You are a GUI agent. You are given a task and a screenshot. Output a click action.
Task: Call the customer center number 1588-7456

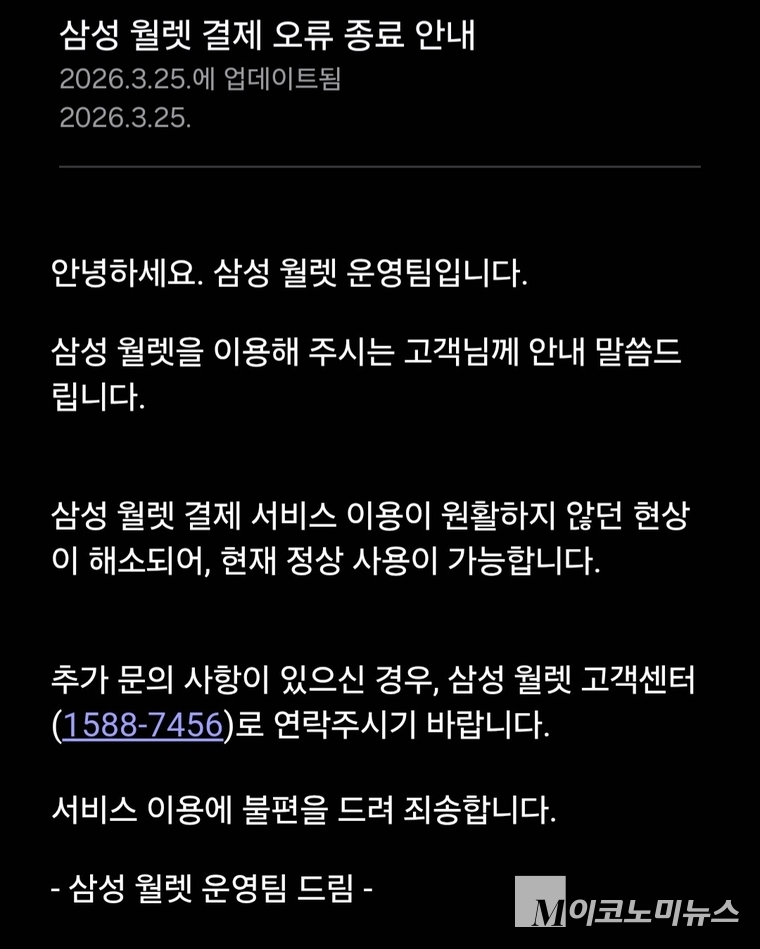click(x=142, y=725)
